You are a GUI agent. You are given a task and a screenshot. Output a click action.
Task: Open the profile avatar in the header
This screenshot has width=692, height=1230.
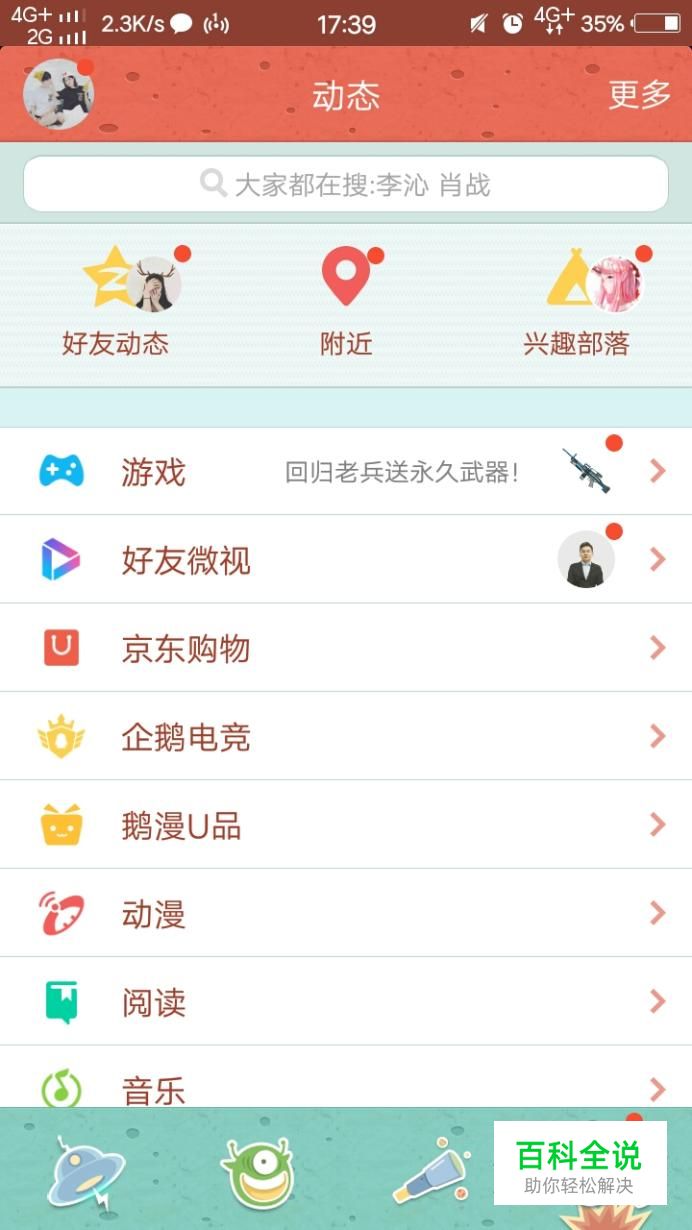(x=58, y=94)
